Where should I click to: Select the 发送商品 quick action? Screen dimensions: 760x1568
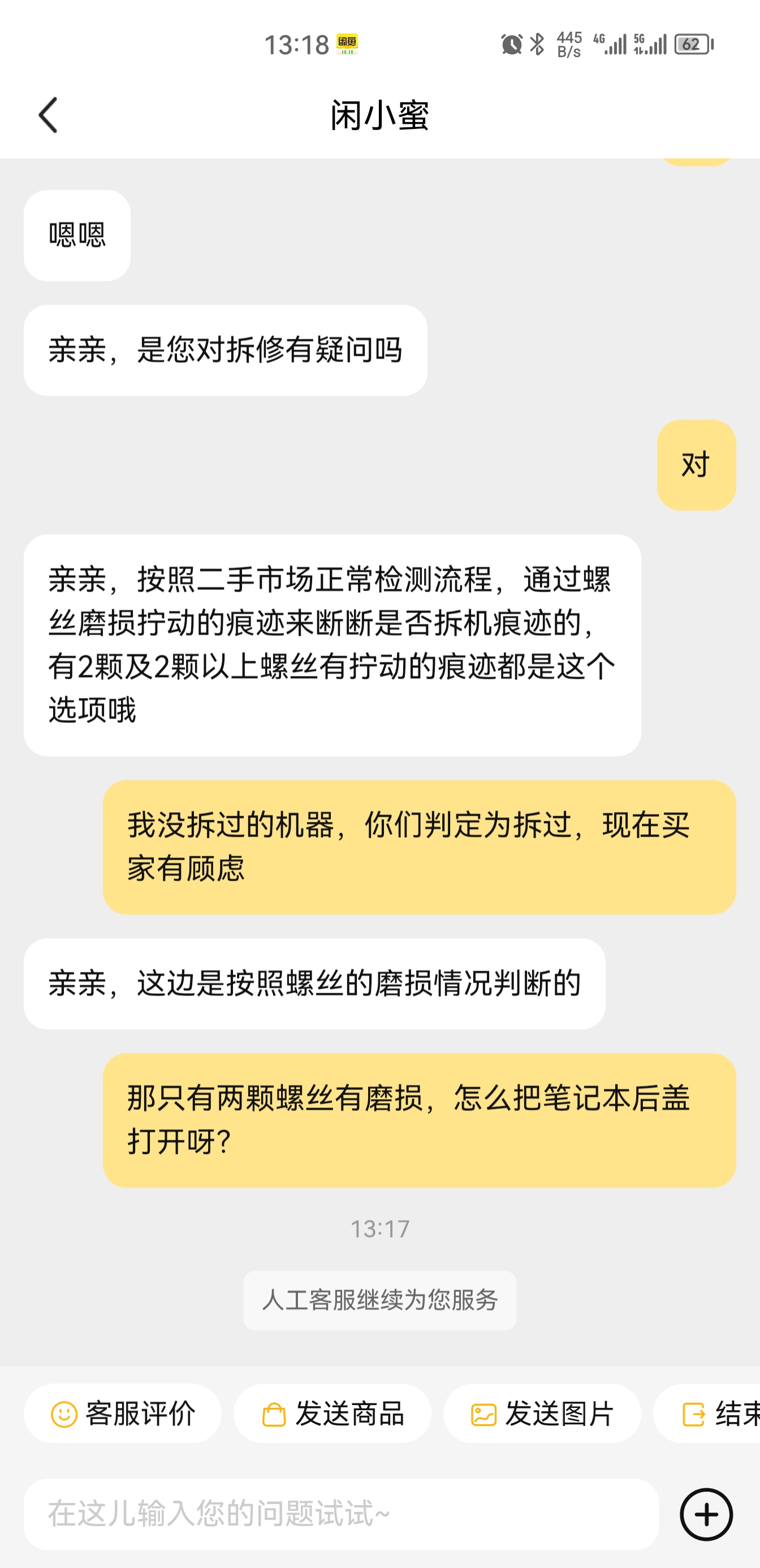point(332,1414)
